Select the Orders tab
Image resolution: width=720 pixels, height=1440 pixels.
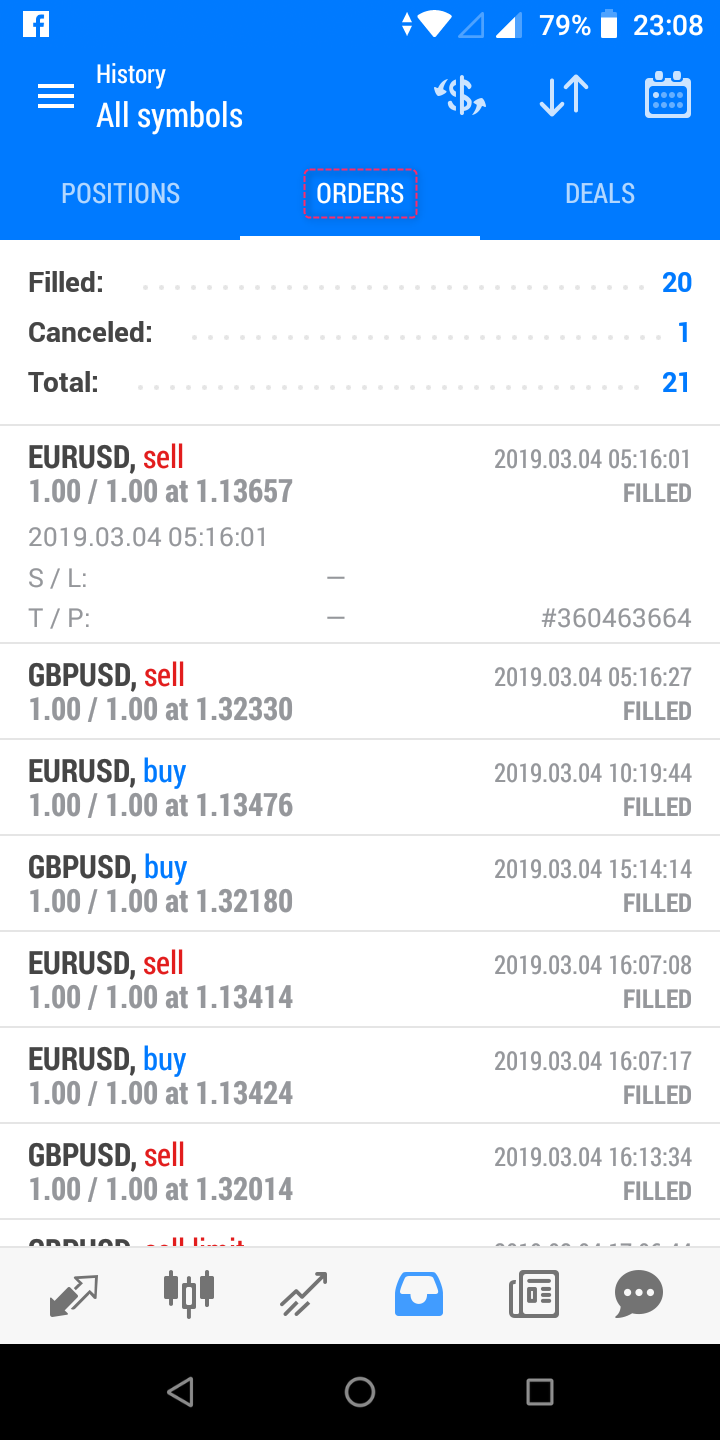pos(360,193)
